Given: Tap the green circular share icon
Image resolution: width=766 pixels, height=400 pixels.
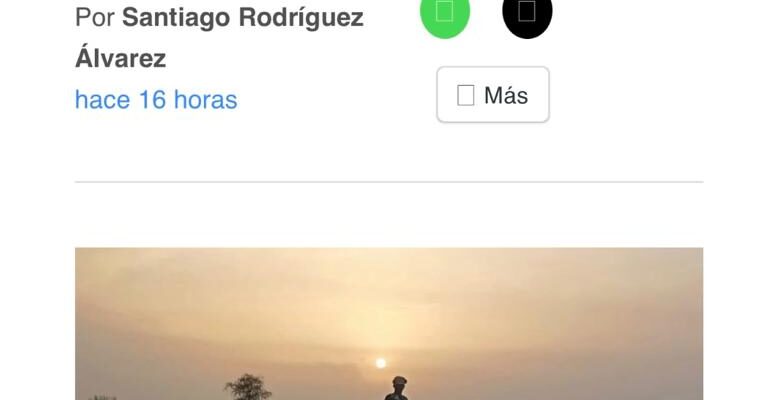Looking at the screenshot, I should tap(445, 14).
